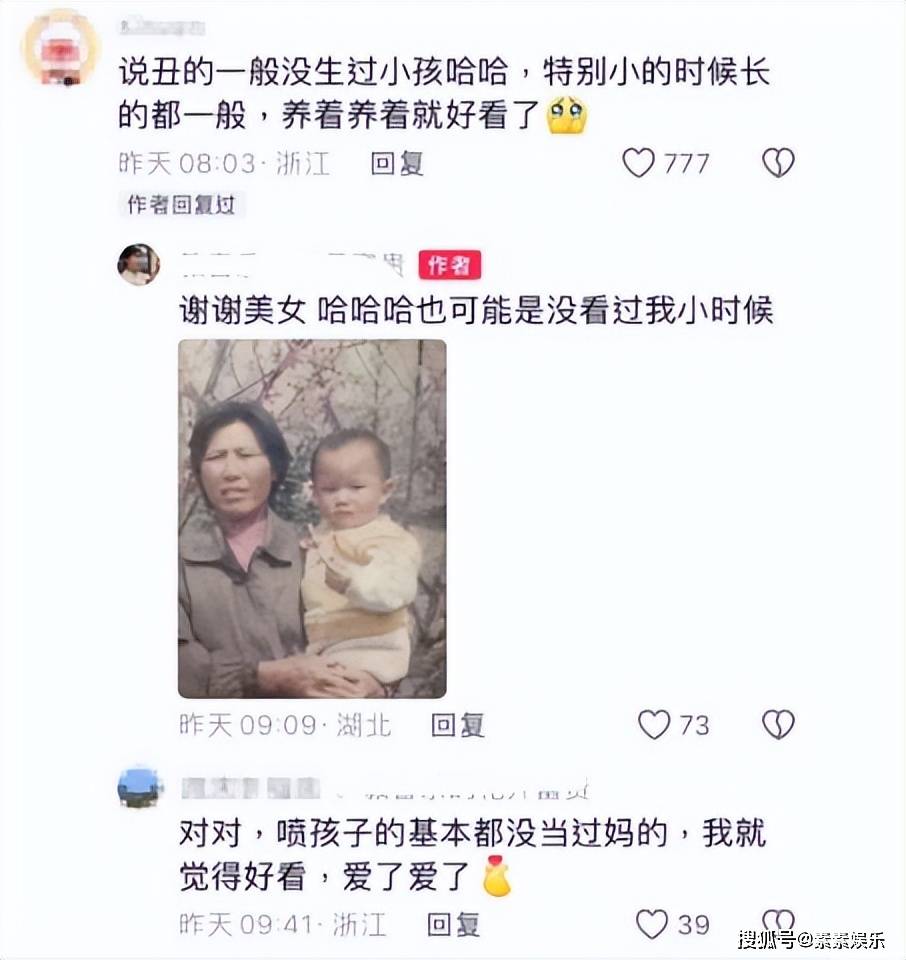Image resolution: width=906 pixels, height=960 pixels.
Task: Like the comment with 39 likes
Action: click(652, 924)
